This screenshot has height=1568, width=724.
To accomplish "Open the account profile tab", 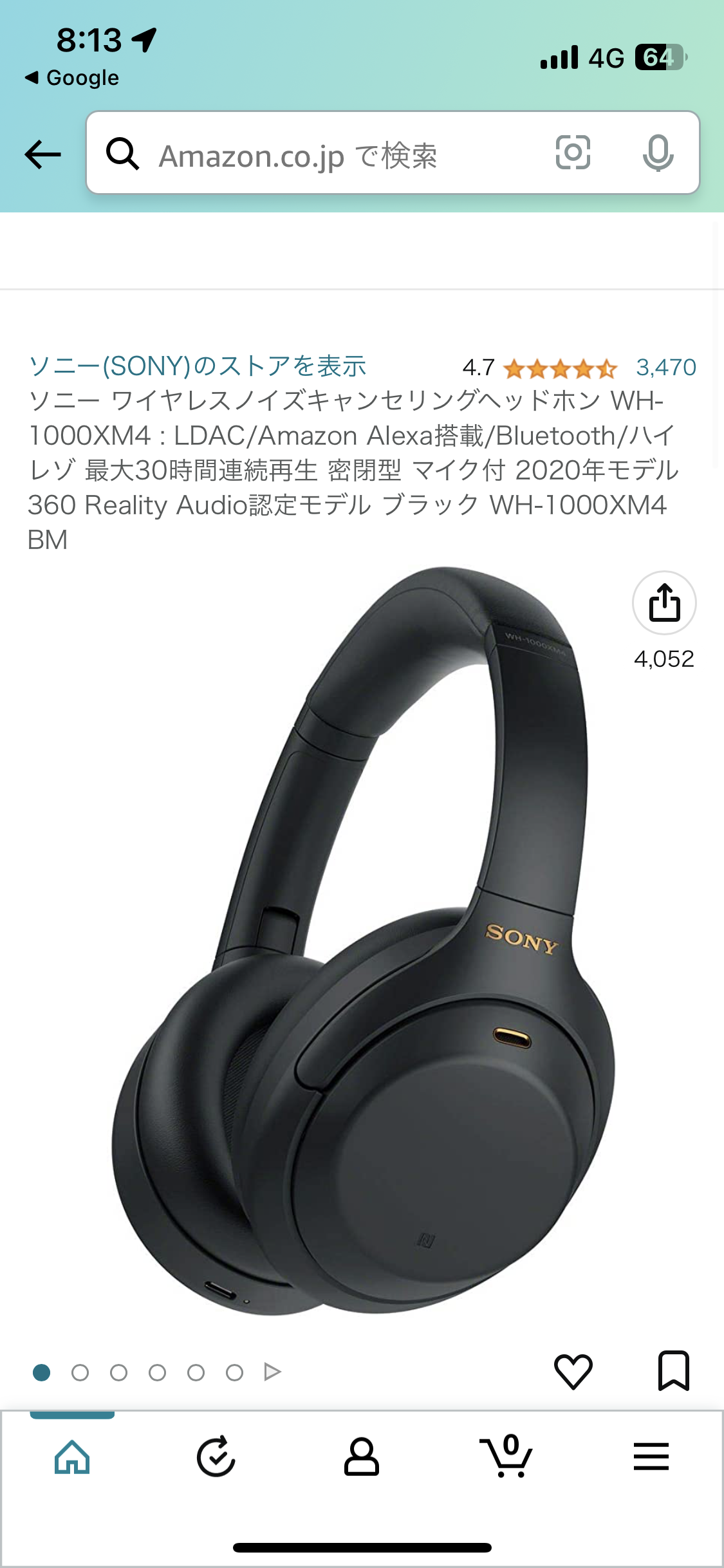I will pyautogui.click(x=361, y=1457).
